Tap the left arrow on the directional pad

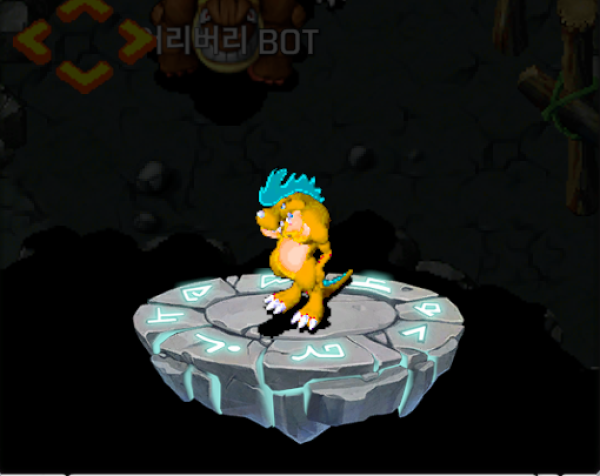tap(32, 41)
